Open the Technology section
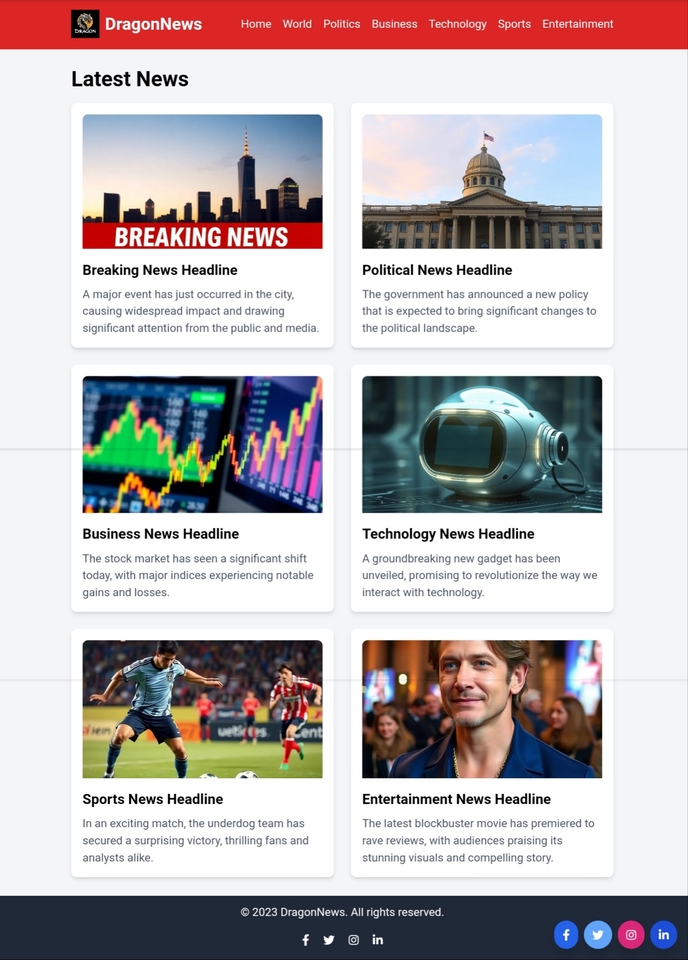This screenshot has height=960, width=688. tap(457, 24)
